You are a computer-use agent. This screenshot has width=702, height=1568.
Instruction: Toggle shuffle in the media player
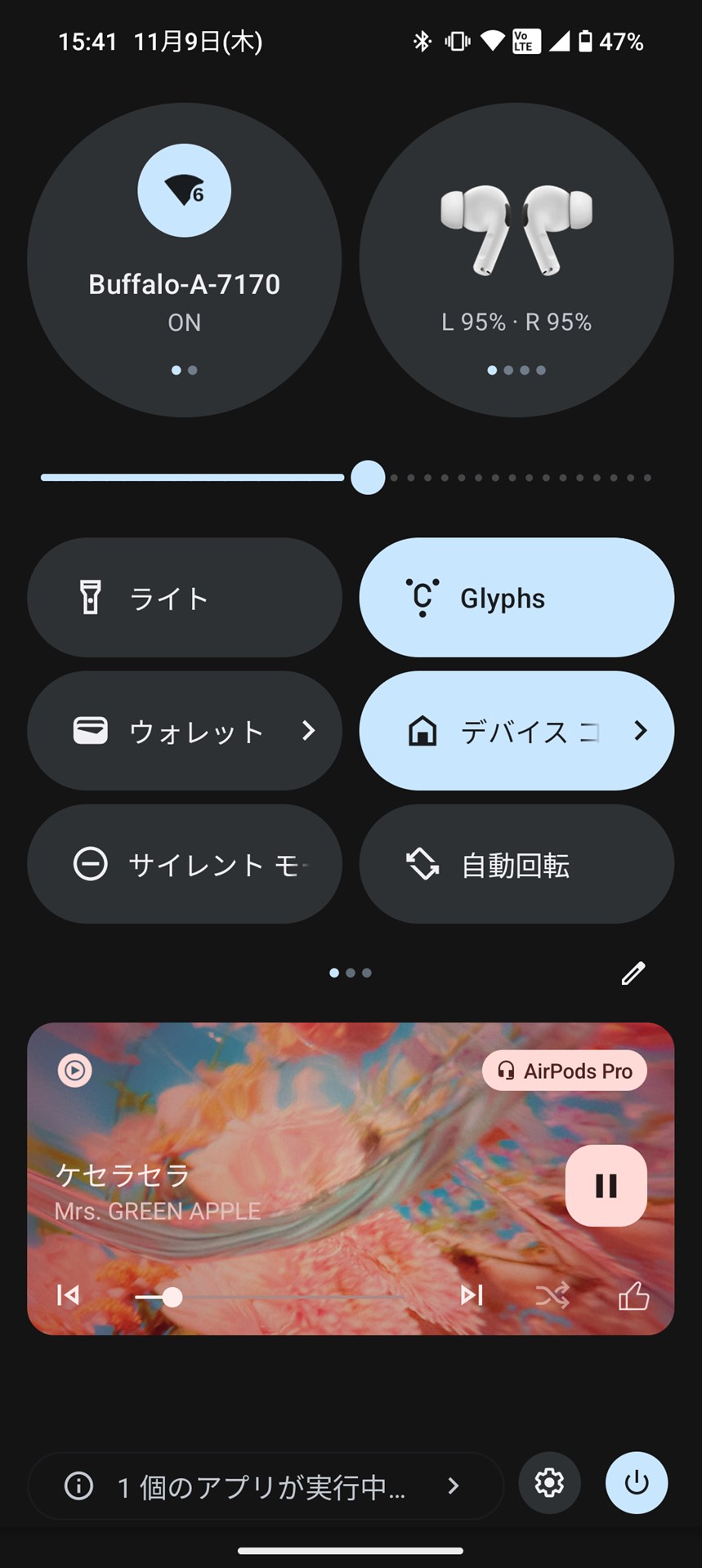pos(554,1296)
